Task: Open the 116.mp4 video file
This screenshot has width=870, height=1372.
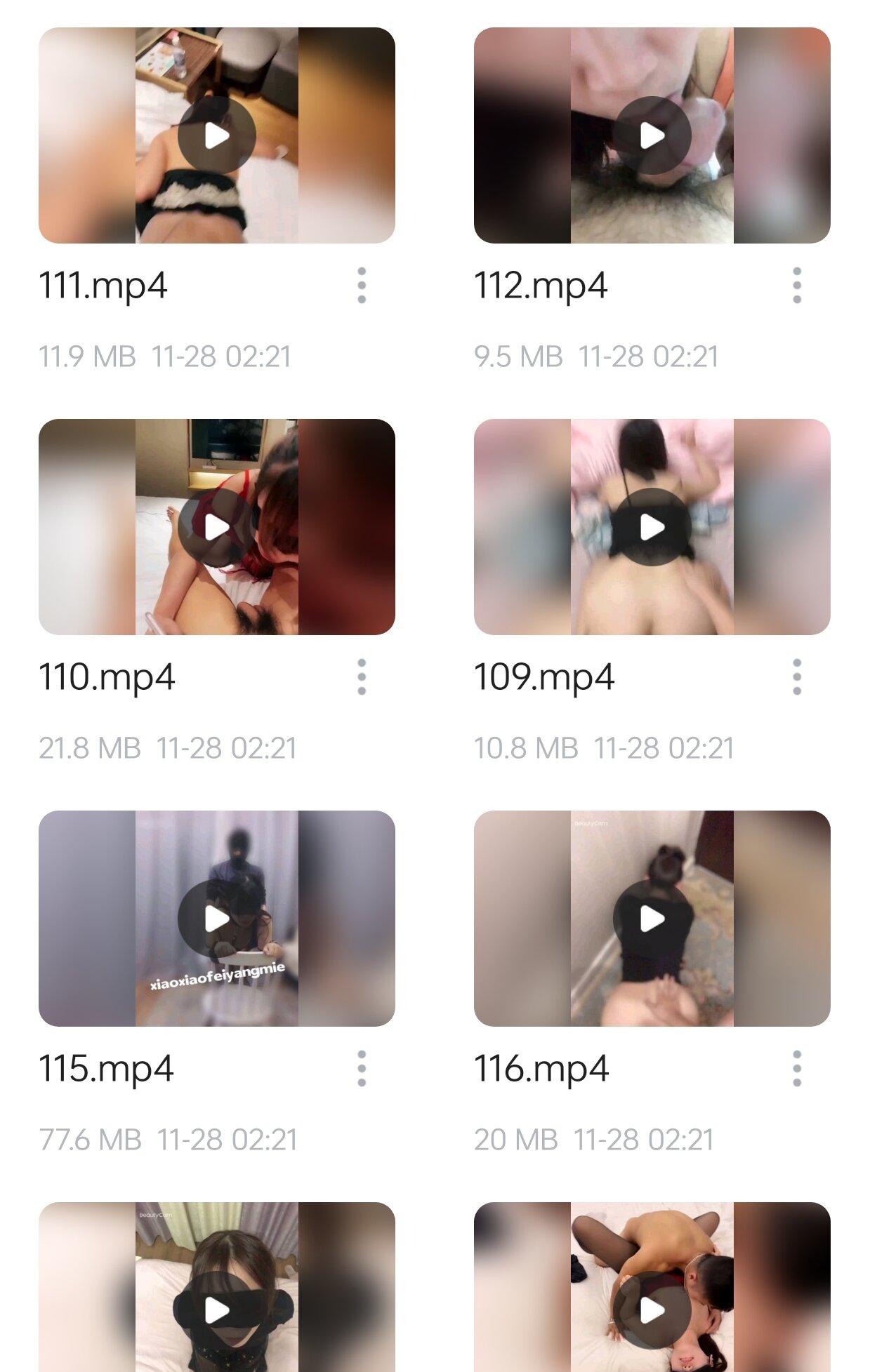Action: click(652, 919)
